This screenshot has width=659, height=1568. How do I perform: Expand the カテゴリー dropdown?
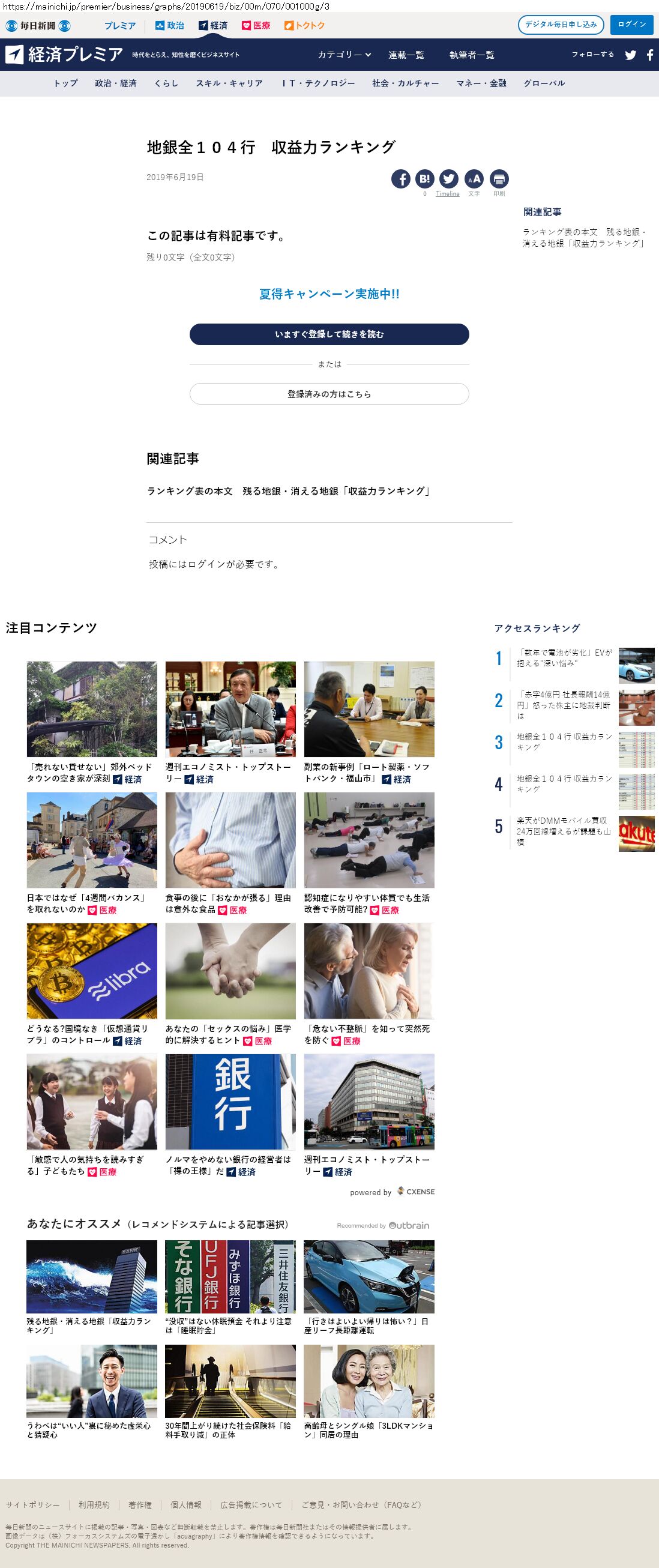[x=344, y=55]
